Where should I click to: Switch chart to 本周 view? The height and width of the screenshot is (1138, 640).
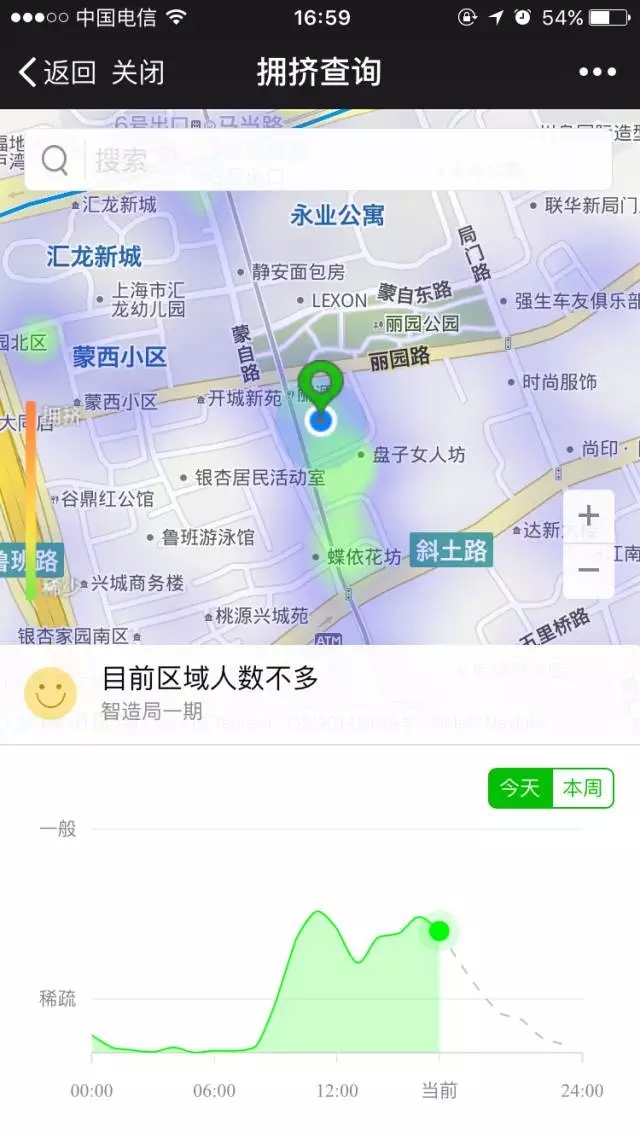coord(582,788)
